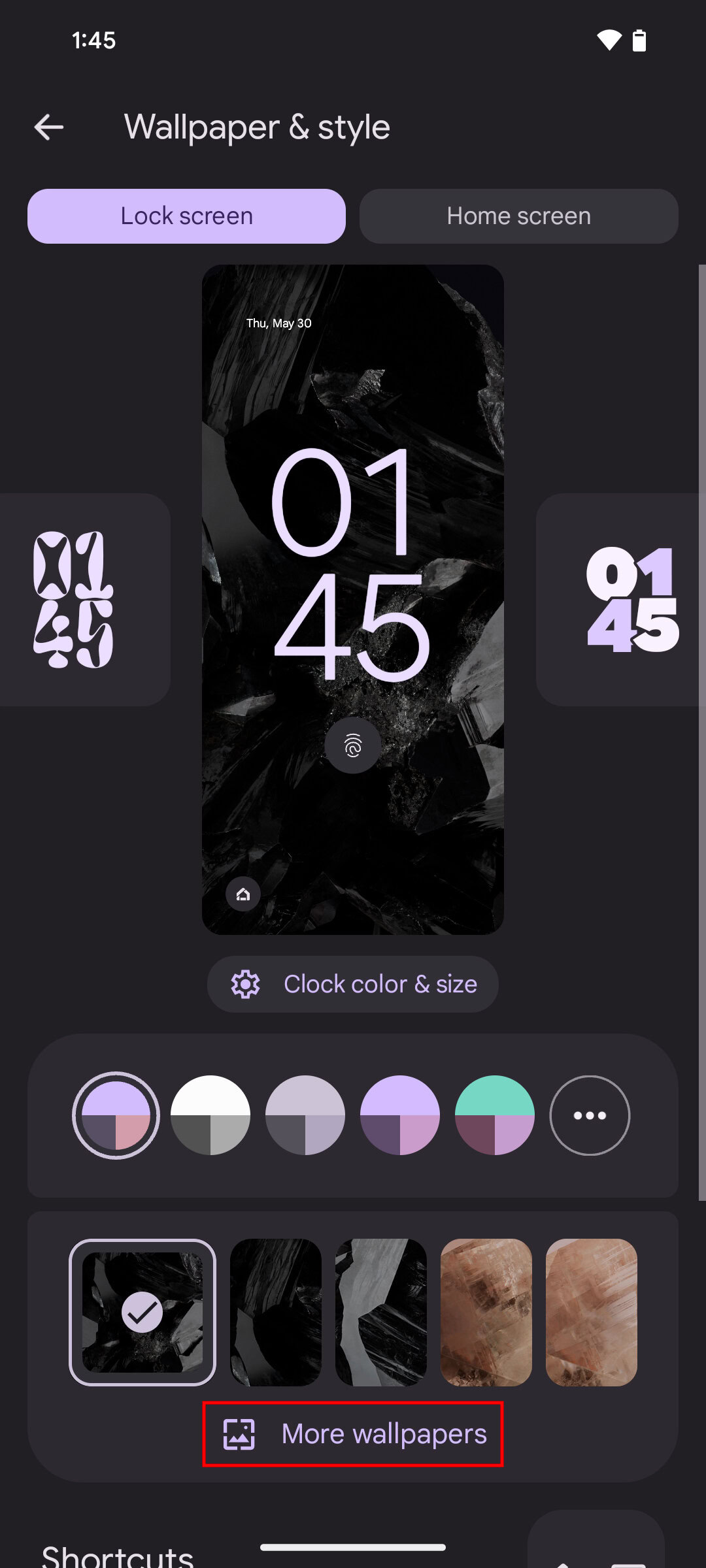706x1568 pixels.
Task: Choose the gray and black crystal wallpaper
Action: pos(381,1312)
